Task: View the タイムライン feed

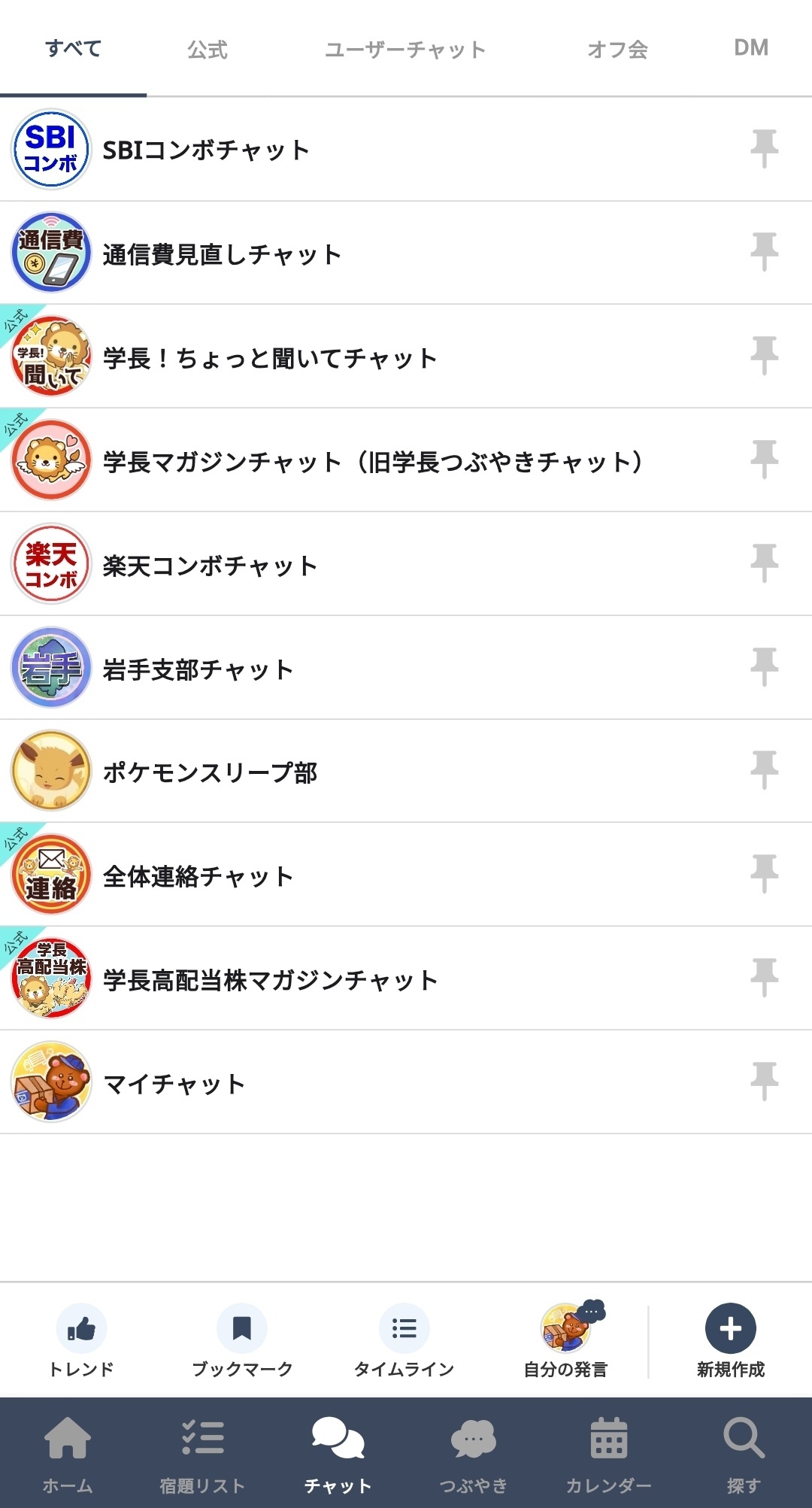Action: pyautogui.click(x=404, y=1342)
